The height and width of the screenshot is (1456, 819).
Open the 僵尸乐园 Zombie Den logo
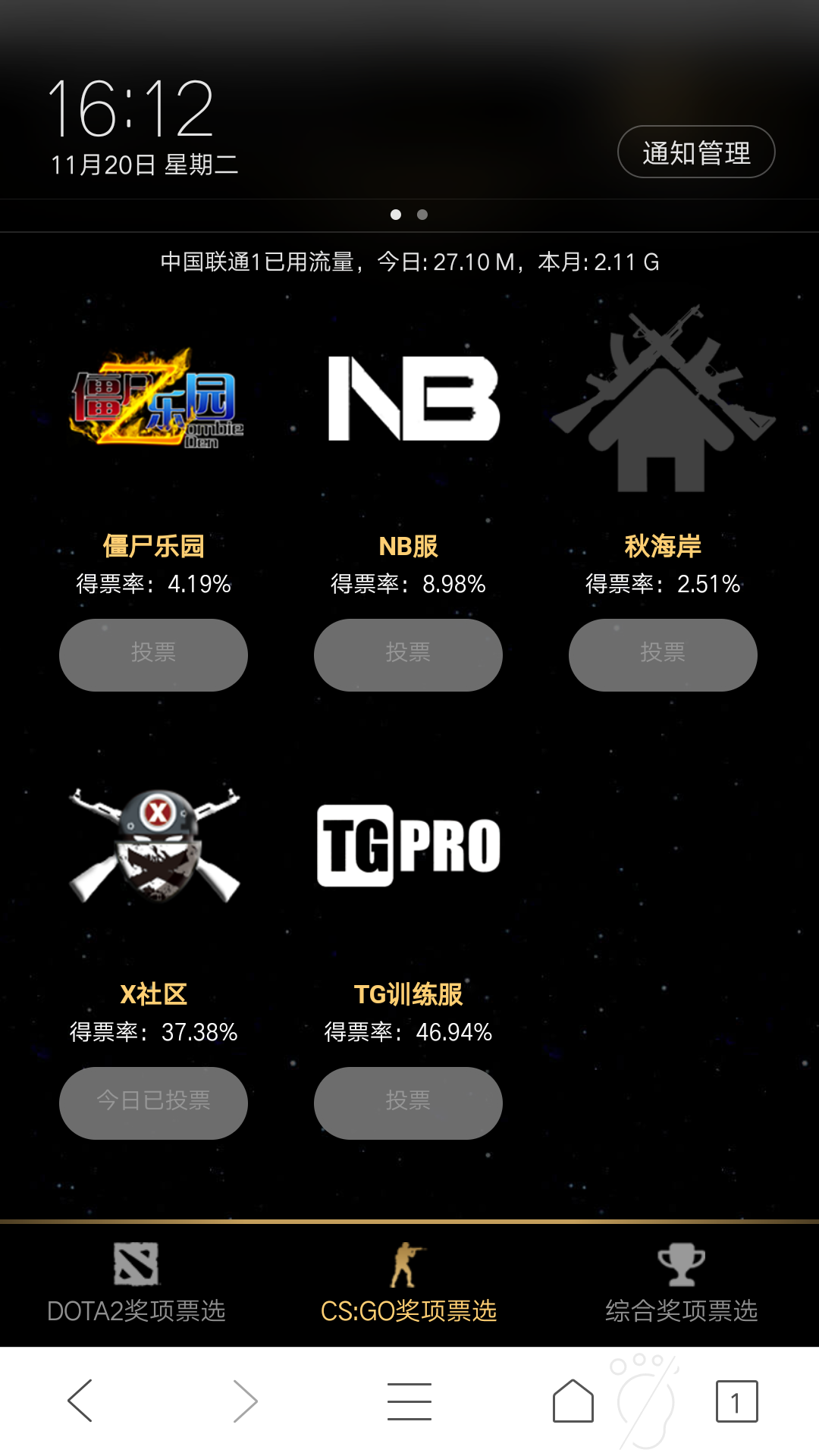(153, 402)
